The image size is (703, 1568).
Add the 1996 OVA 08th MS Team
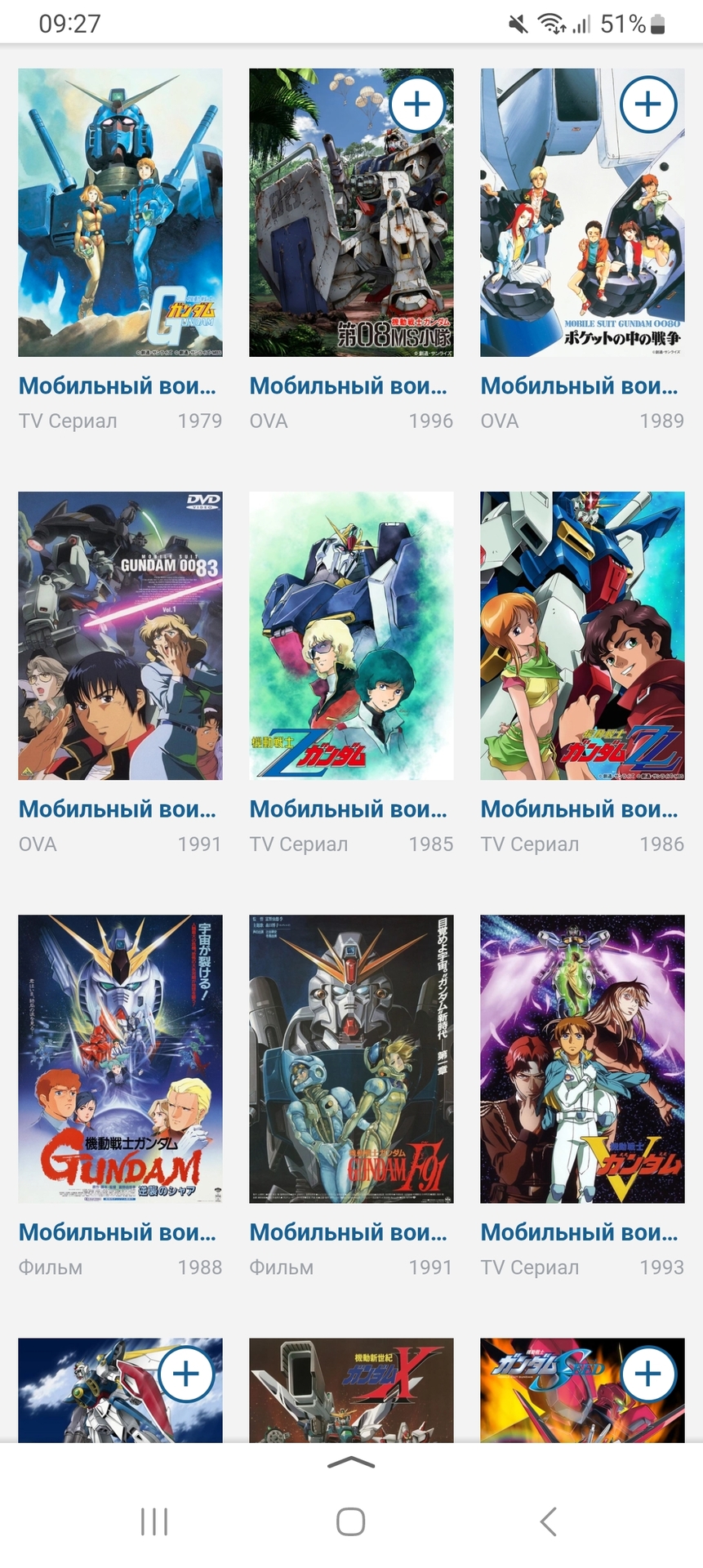tap(417, 105)
